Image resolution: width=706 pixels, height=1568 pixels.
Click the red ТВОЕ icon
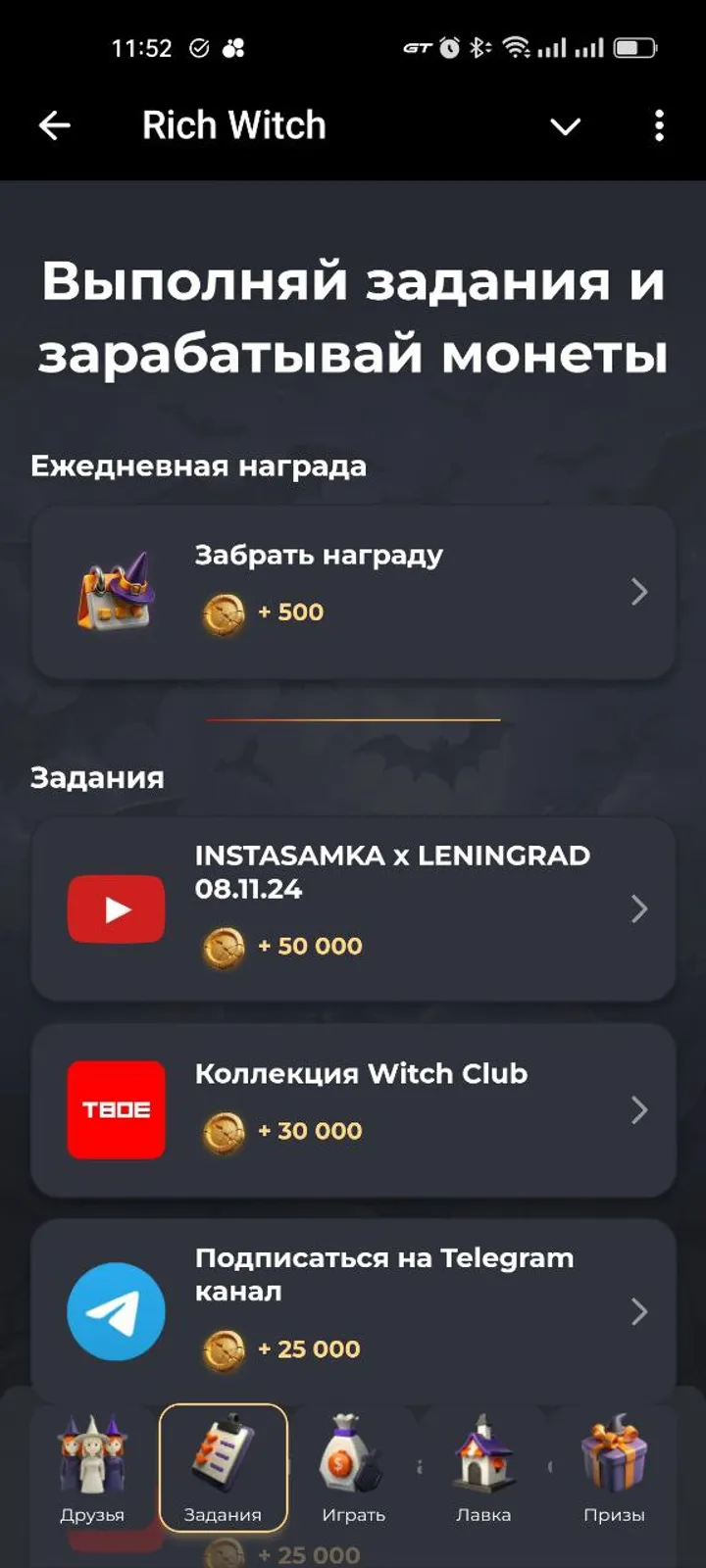coord(116,1109)
